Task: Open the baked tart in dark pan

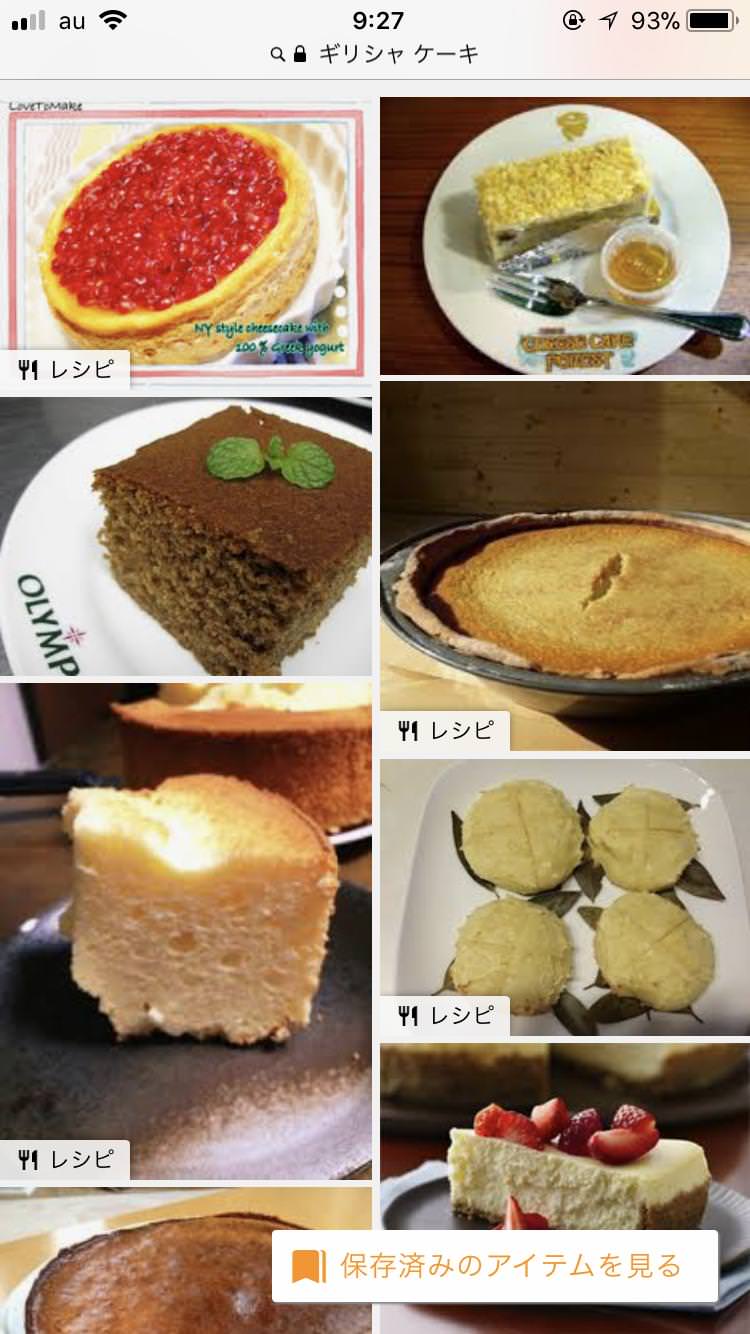Action: coord(564,565)
